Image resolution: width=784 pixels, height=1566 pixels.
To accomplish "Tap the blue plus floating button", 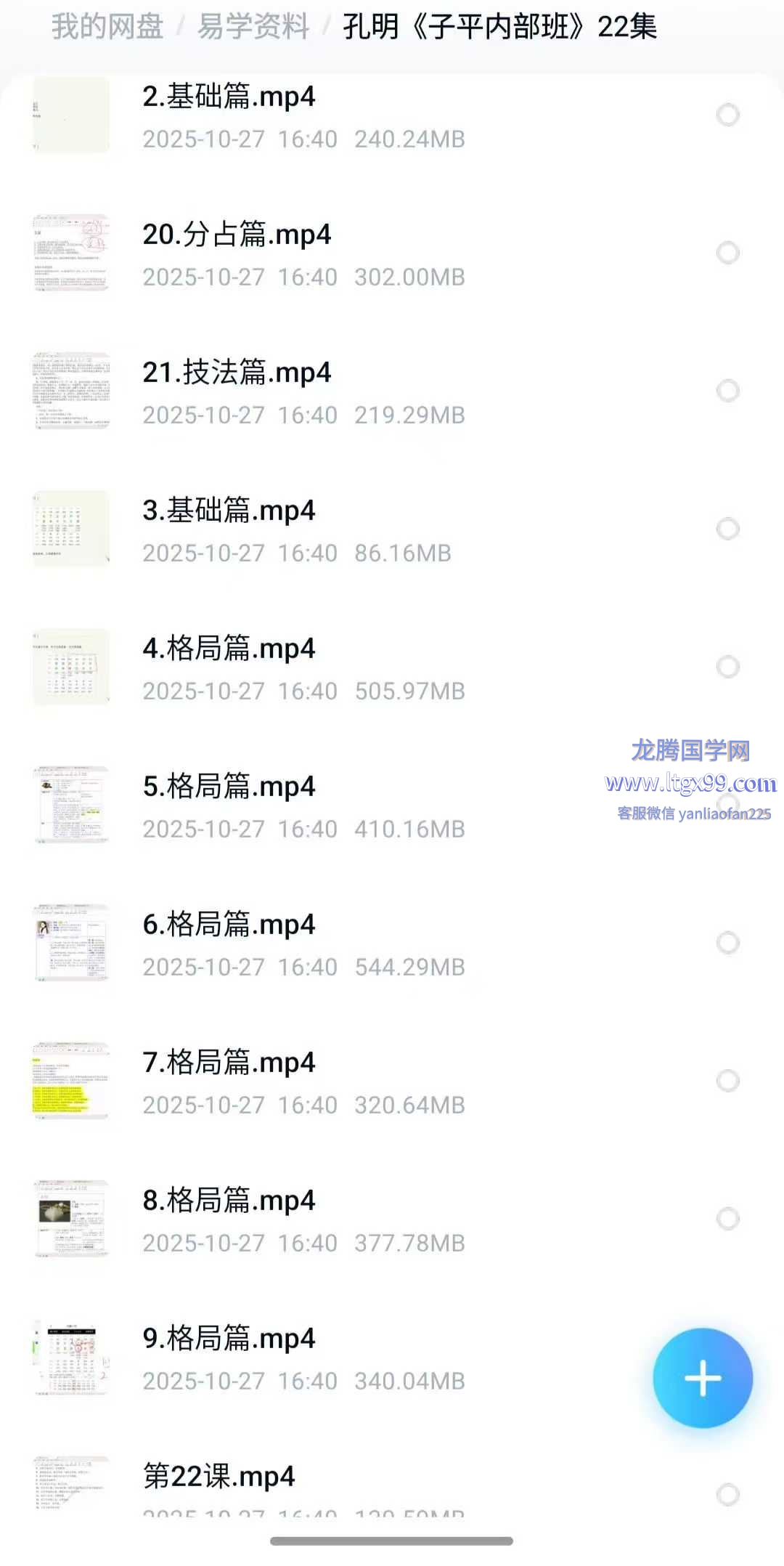I will click(x=702, y=1378).
